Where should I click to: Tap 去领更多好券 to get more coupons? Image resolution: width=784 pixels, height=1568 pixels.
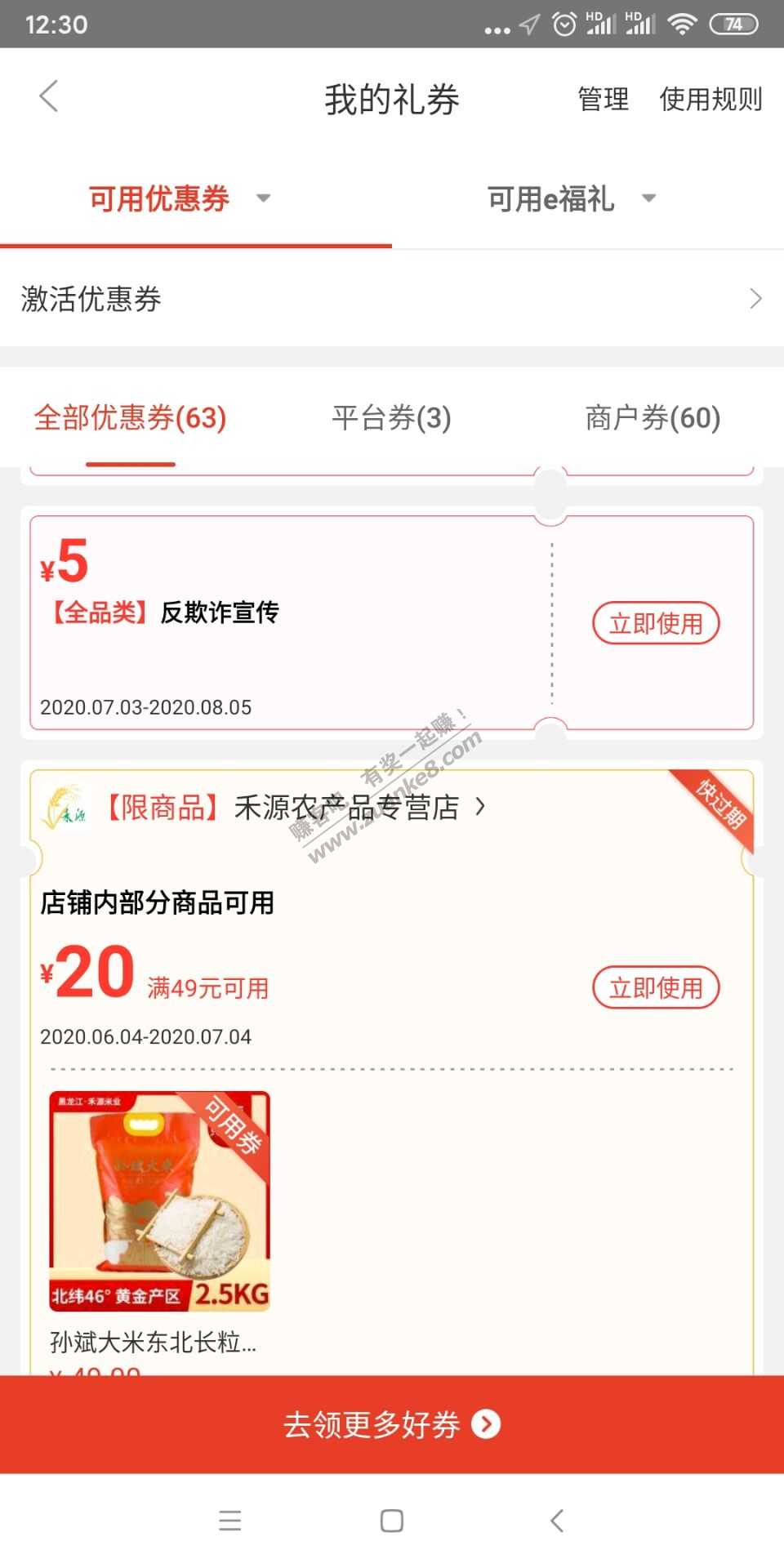(392, 1425)
